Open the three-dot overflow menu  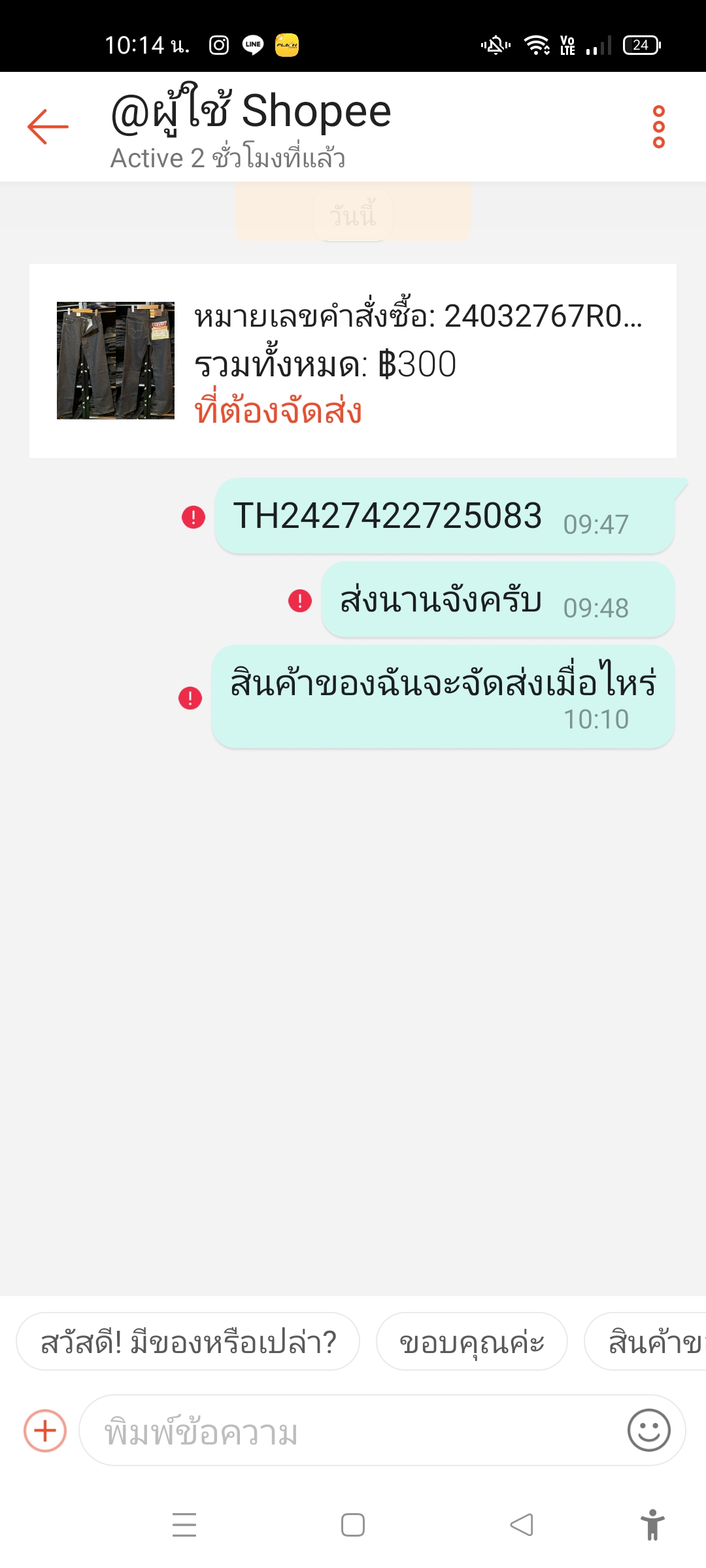tap(659, 127)
